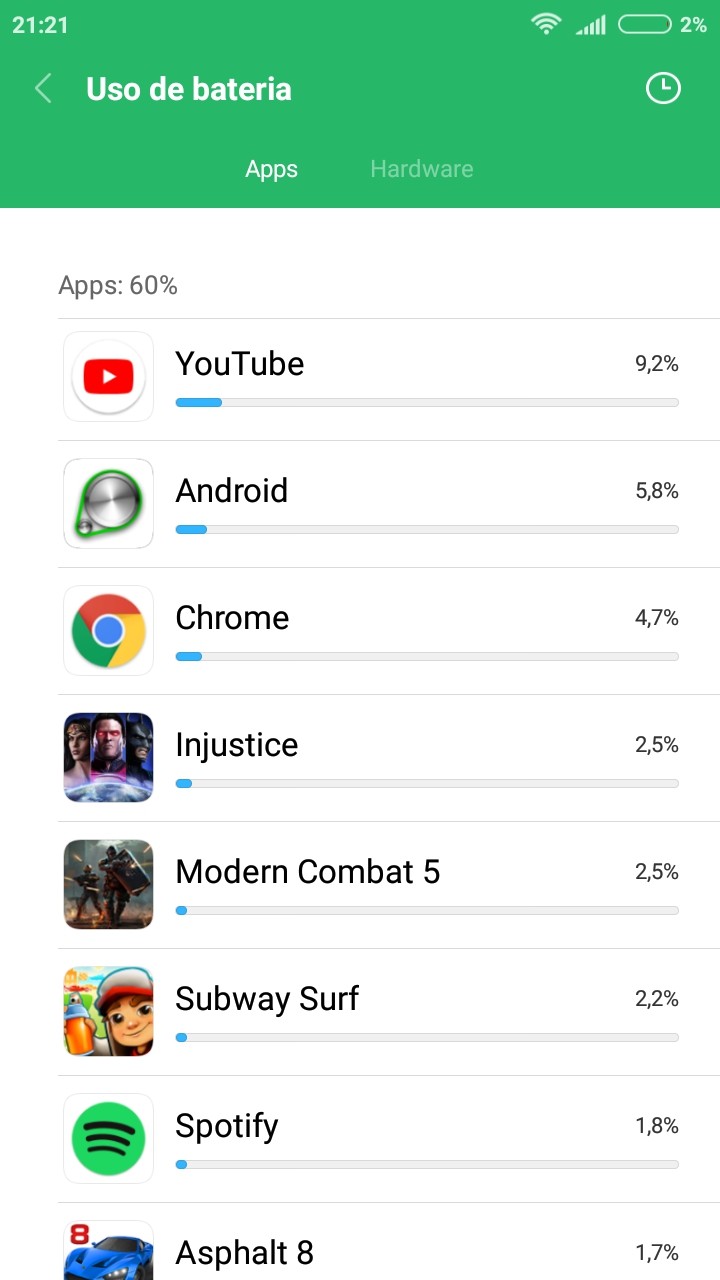View Modern Combat 5 battery details

pyautogui.click(x=388, y=886)
